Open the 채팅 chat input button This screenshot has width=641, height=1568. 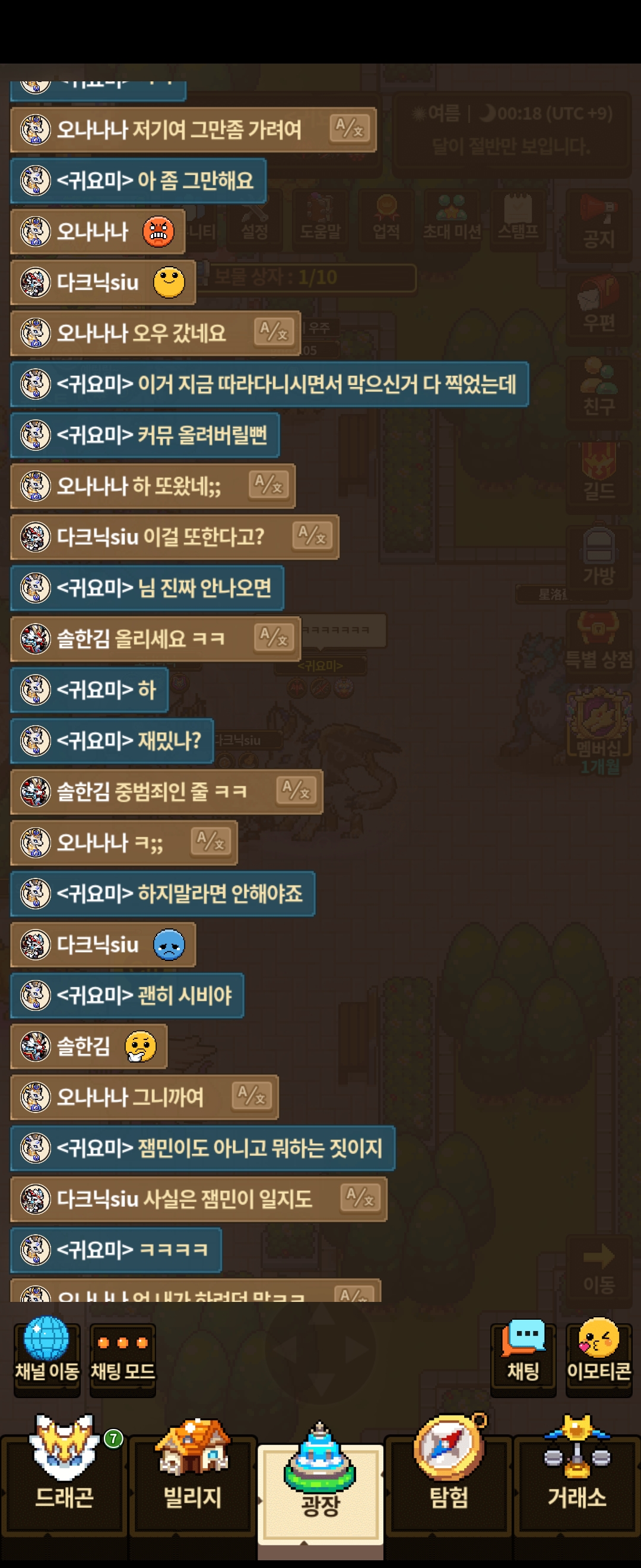coord(523,1357)
